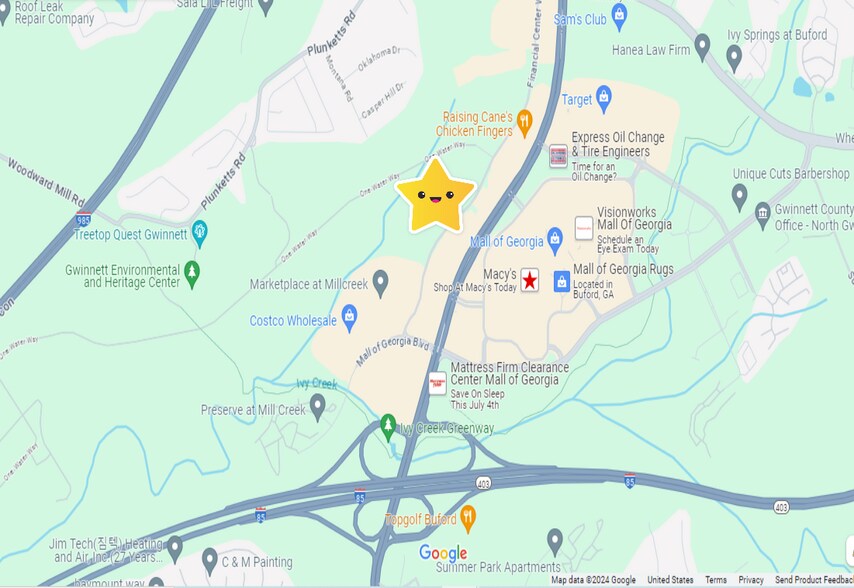Image resolution: width=854 pixels, height=588 pixels.
Task: Open the Mall of Georgia shopping pin
Action: tap(555, 240)
